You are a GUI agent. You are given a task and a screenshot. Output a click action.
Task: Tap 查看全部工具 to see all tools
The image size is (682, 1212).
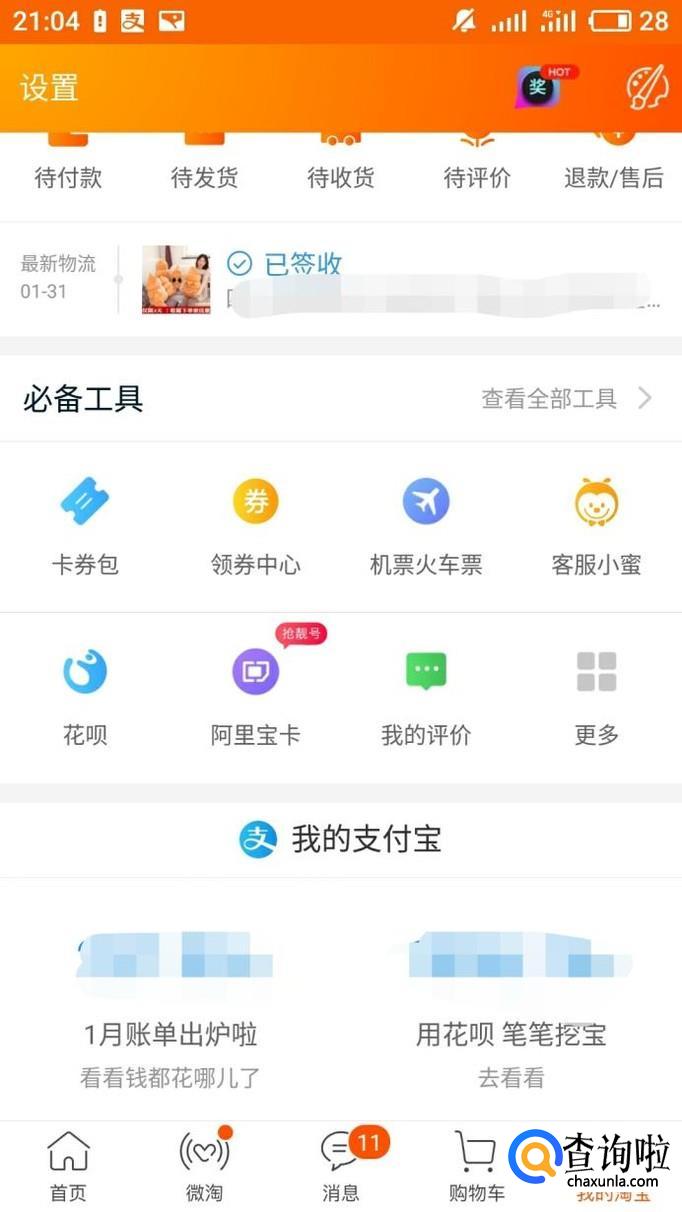click(x=565, y=399)
